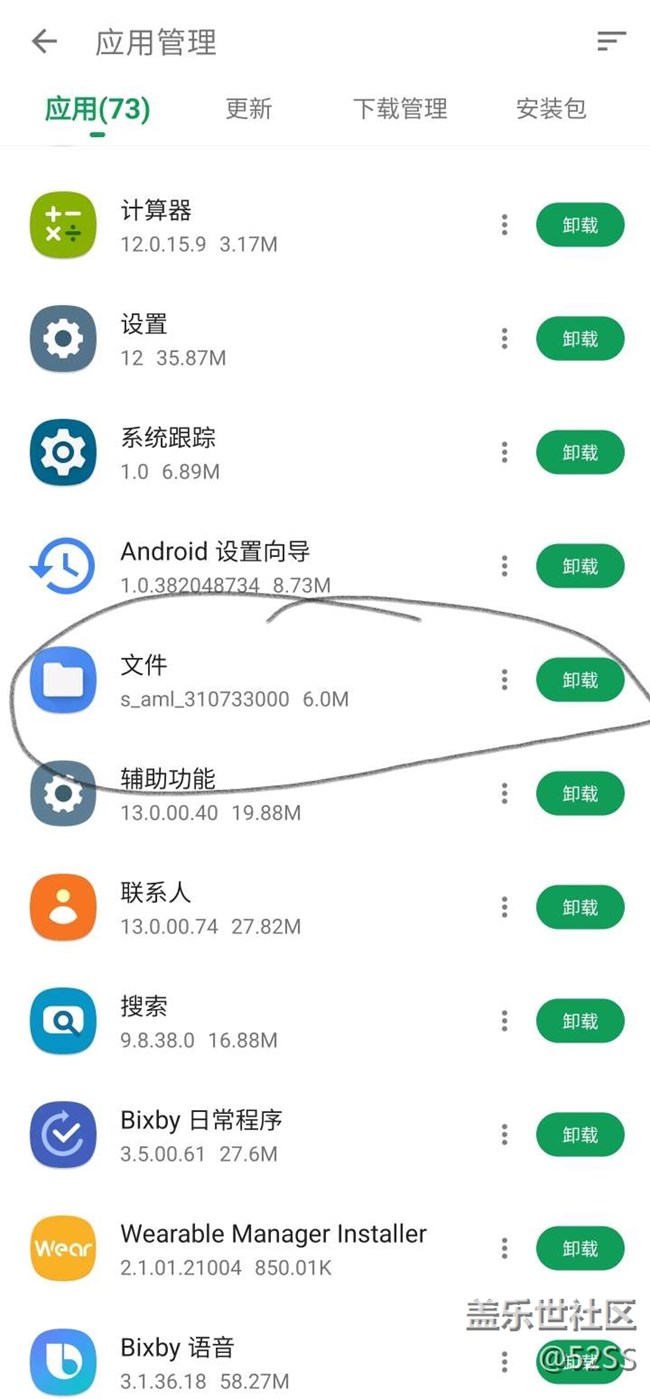Show more options for 联系人
Viewport: 650px width, 1399px height.
[x=505, y=908]
